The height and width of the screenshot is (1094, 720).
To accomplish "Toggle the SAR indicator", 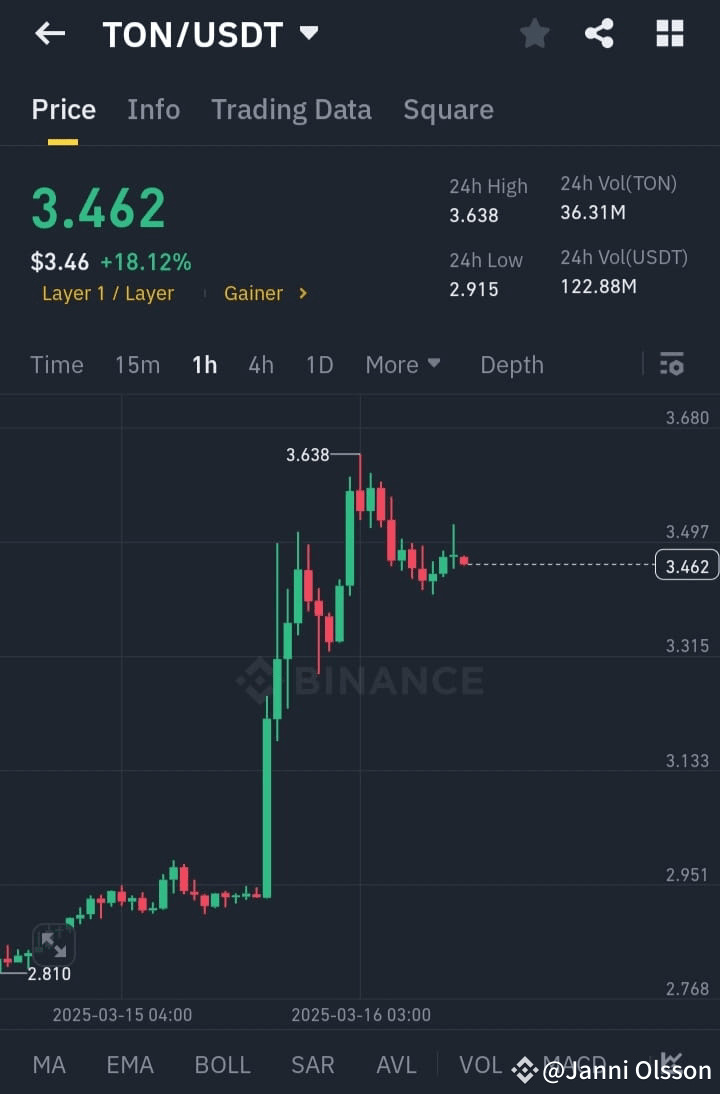I will pos(312,1064).
